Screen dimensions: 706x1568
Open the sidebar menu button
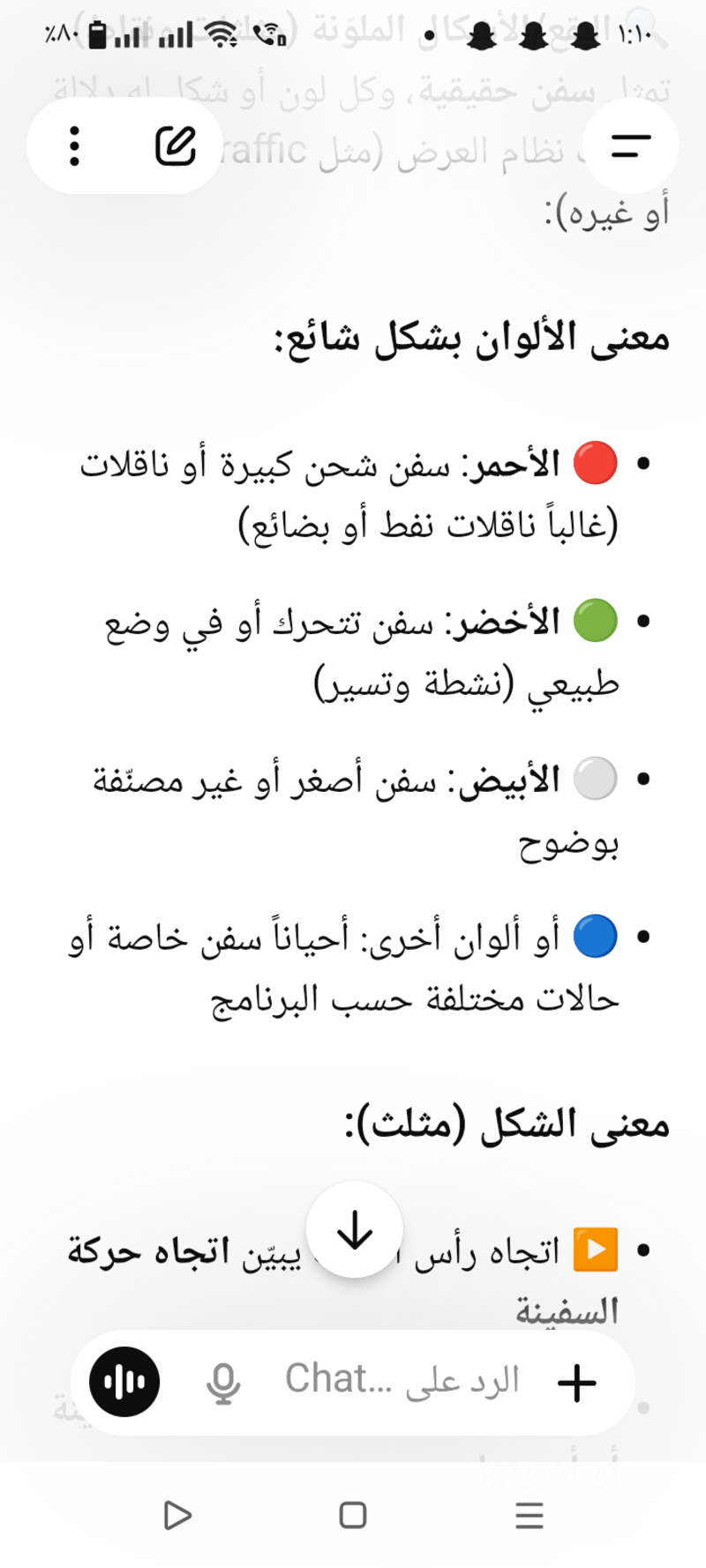pos(631,146)
